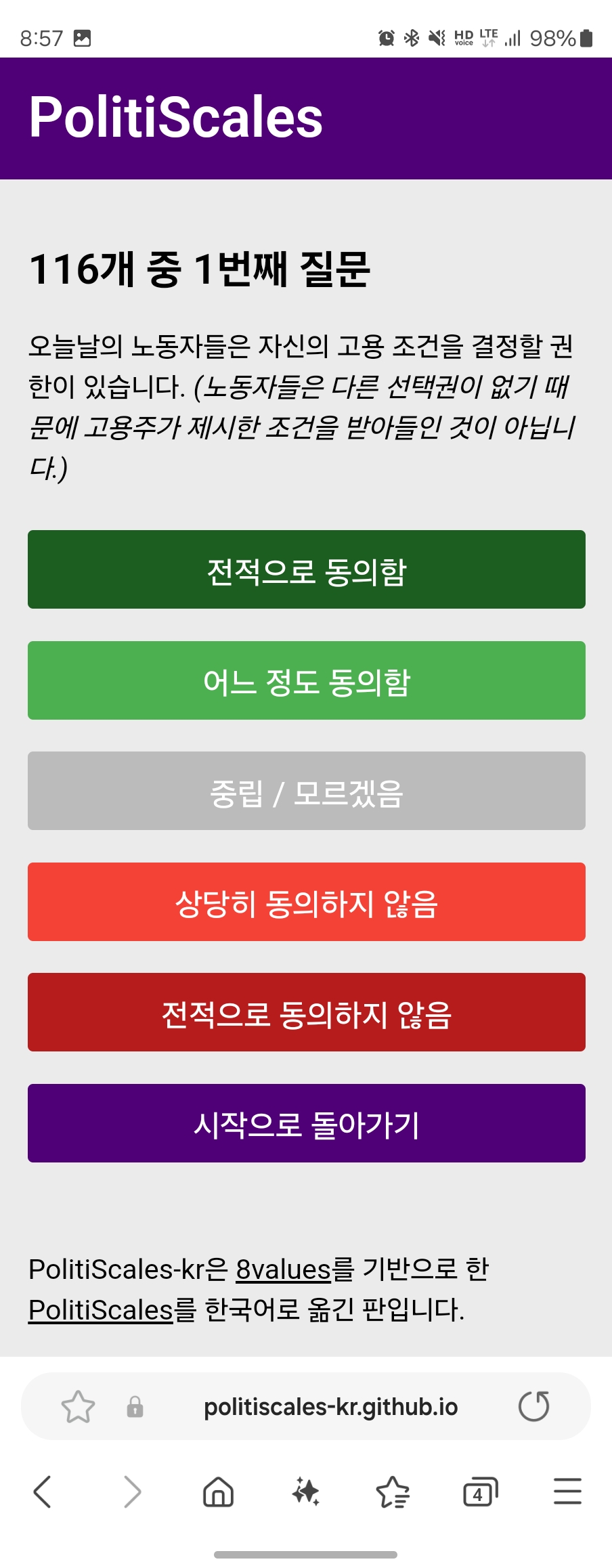Screen dimensions: 612x1568
Task: Select '전적으로 동의하지 않음' answer
Action: (x=306, y=1012)
